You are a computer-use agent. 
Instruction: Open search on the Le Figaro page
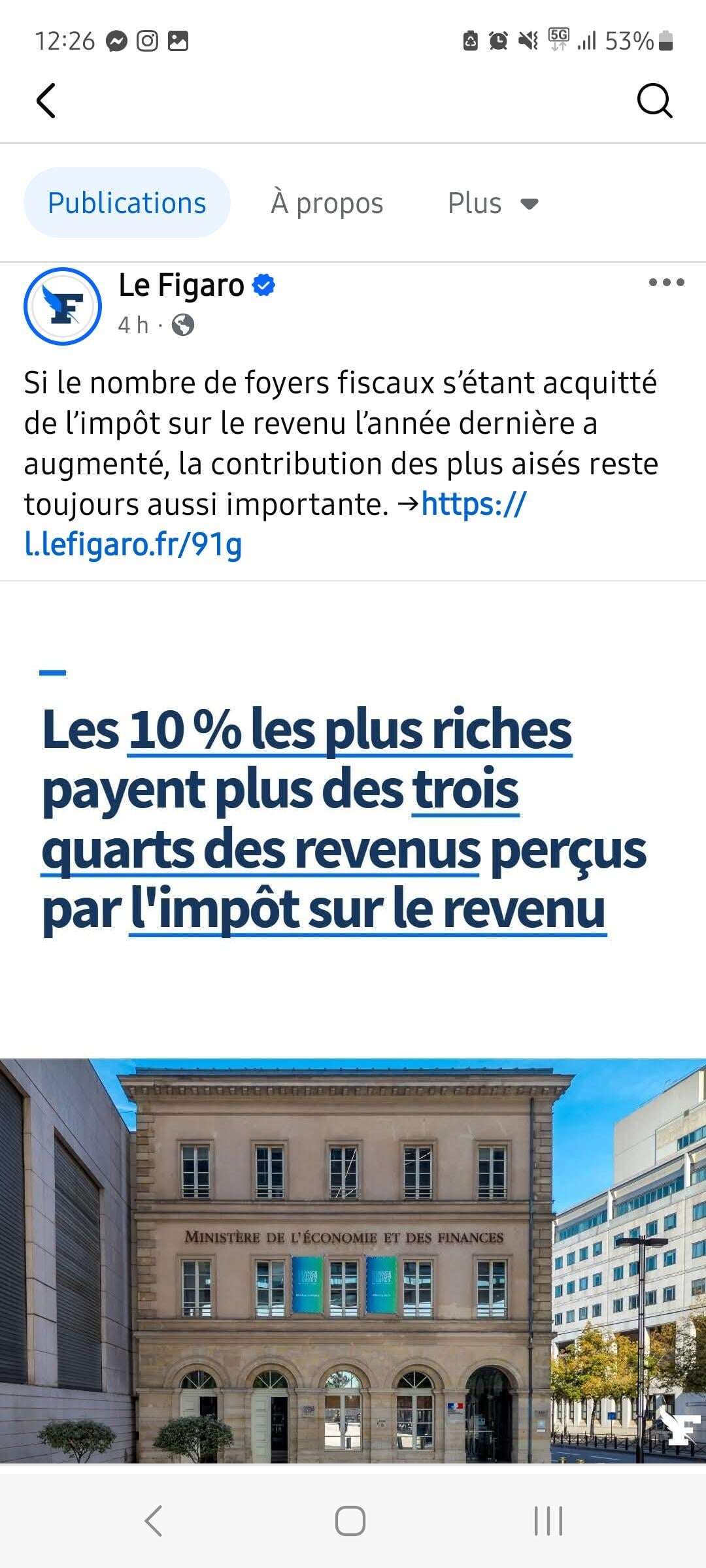(x=654, y=101)
